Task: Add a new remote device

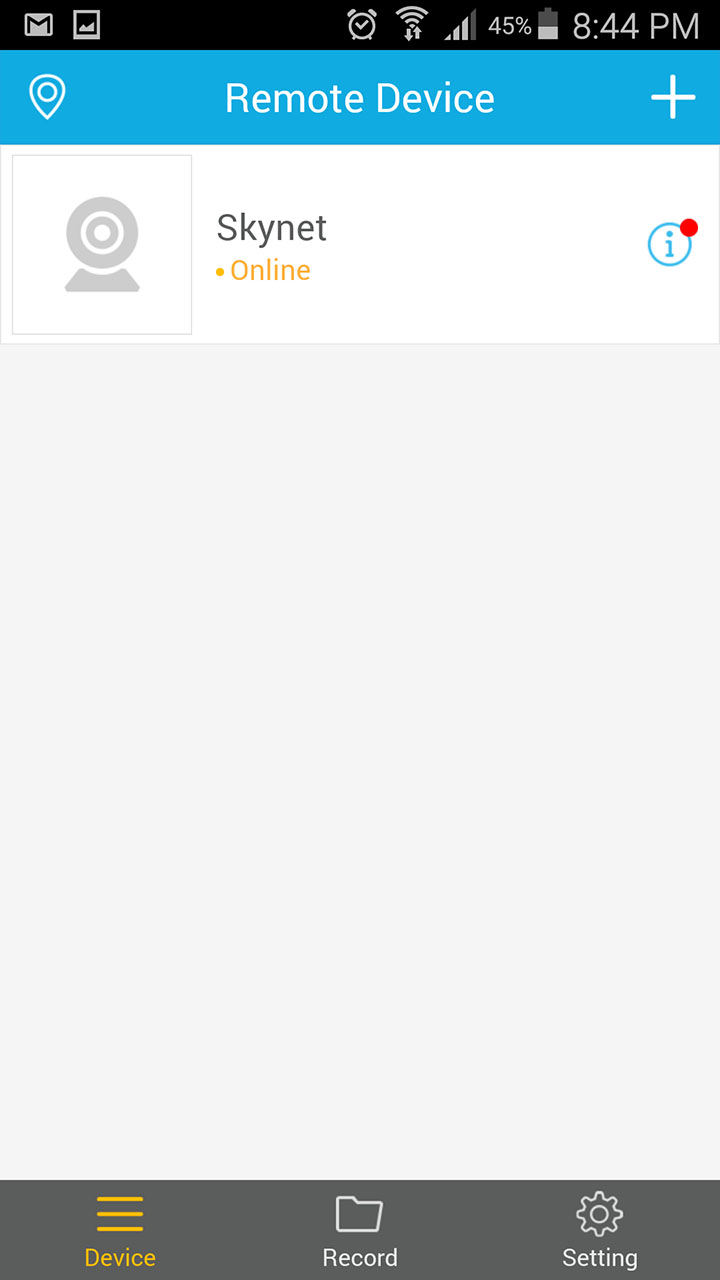Action: click(673, 98)
